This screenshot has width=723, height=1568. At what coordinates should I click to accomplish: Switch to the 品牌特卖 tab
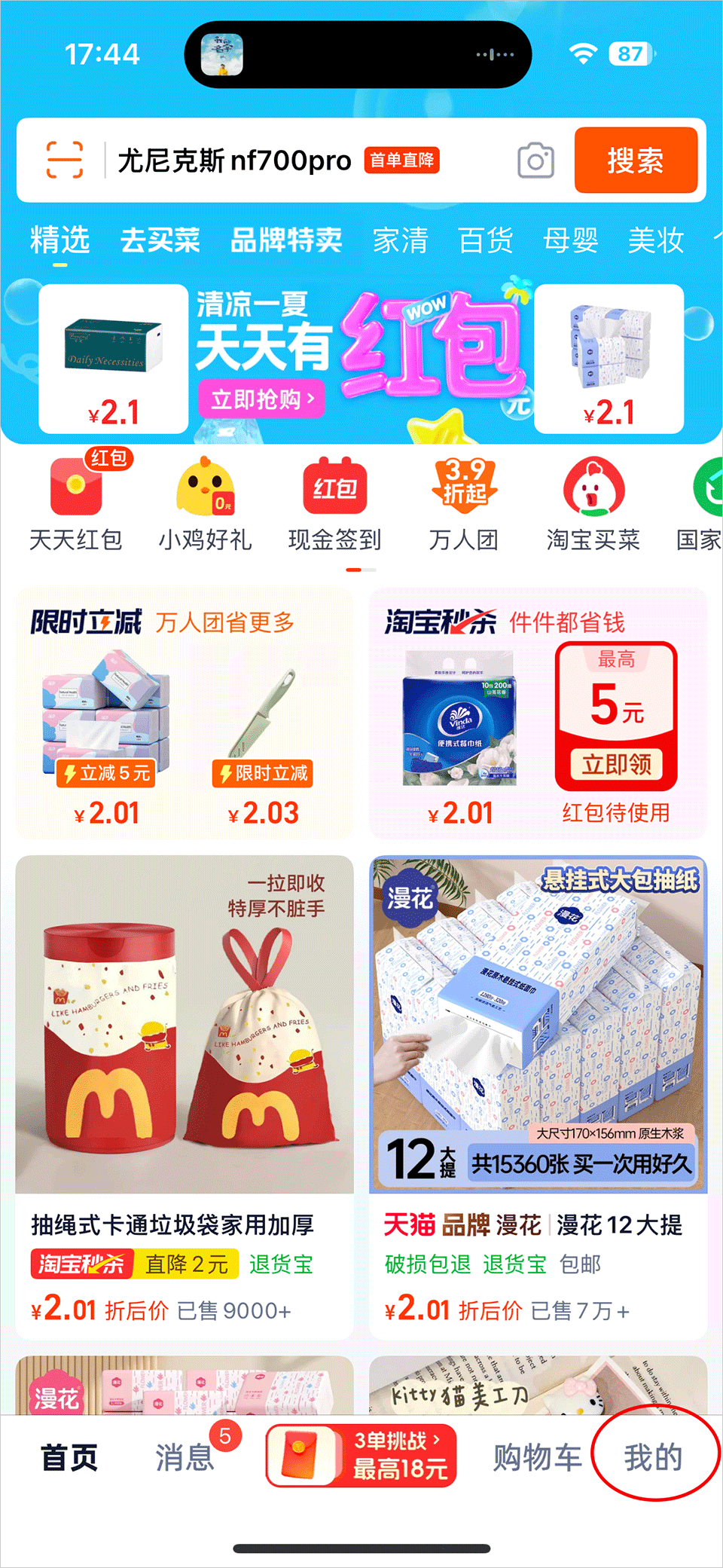click(286, 240)
